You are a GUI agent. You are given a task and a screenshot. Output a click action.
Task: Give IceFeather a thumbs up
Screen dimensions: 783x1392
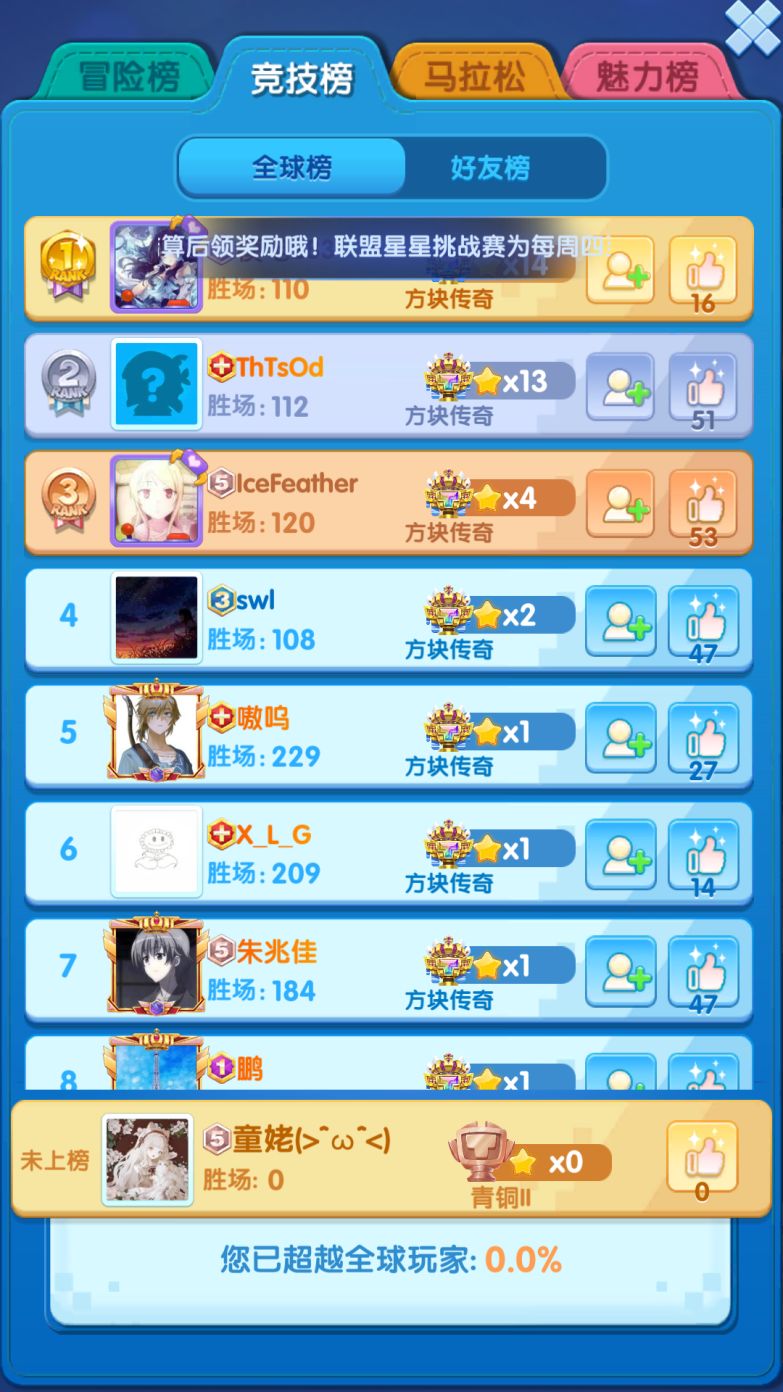point(703,504)
